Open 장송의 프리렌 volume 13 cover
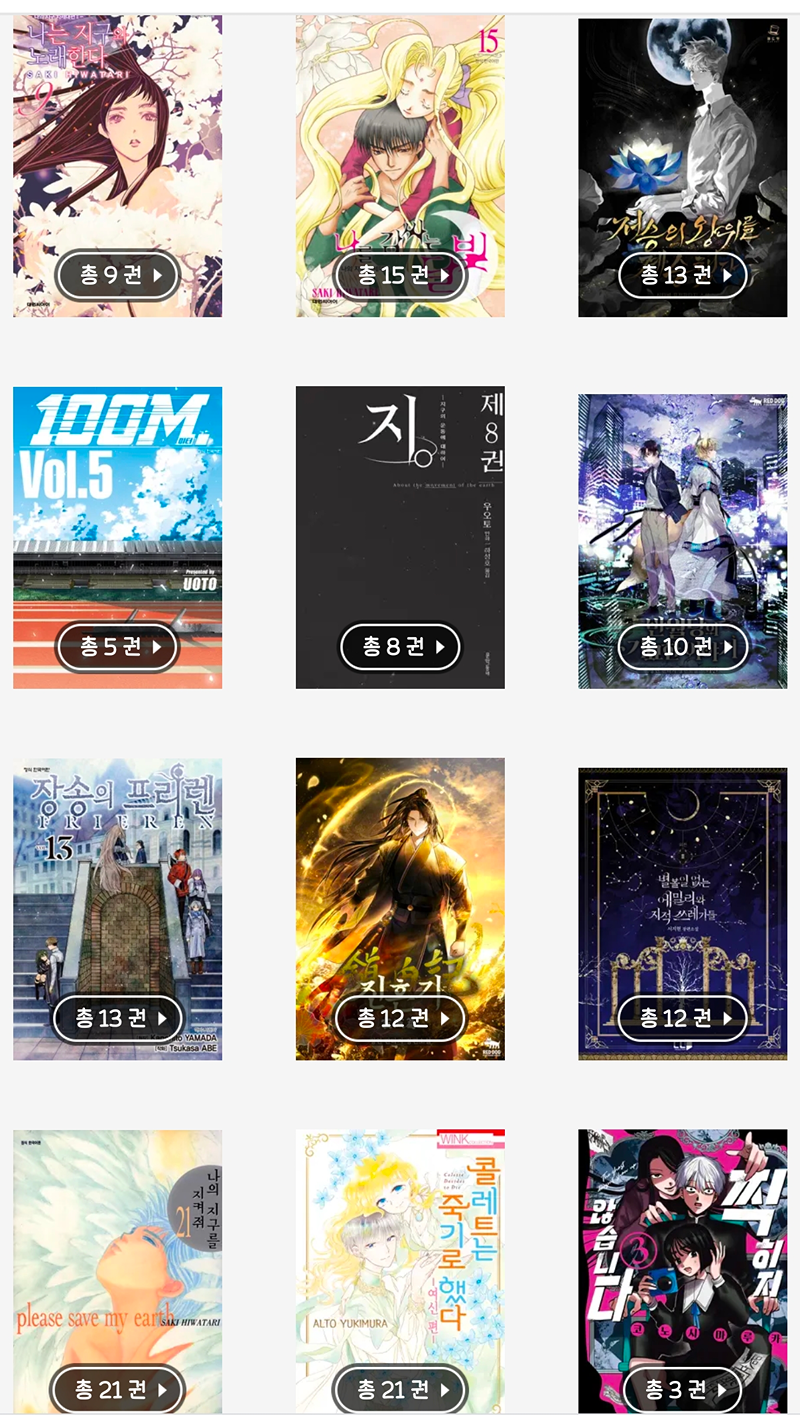Viewport: 800px width, 1428px height. tap(118, 909)
